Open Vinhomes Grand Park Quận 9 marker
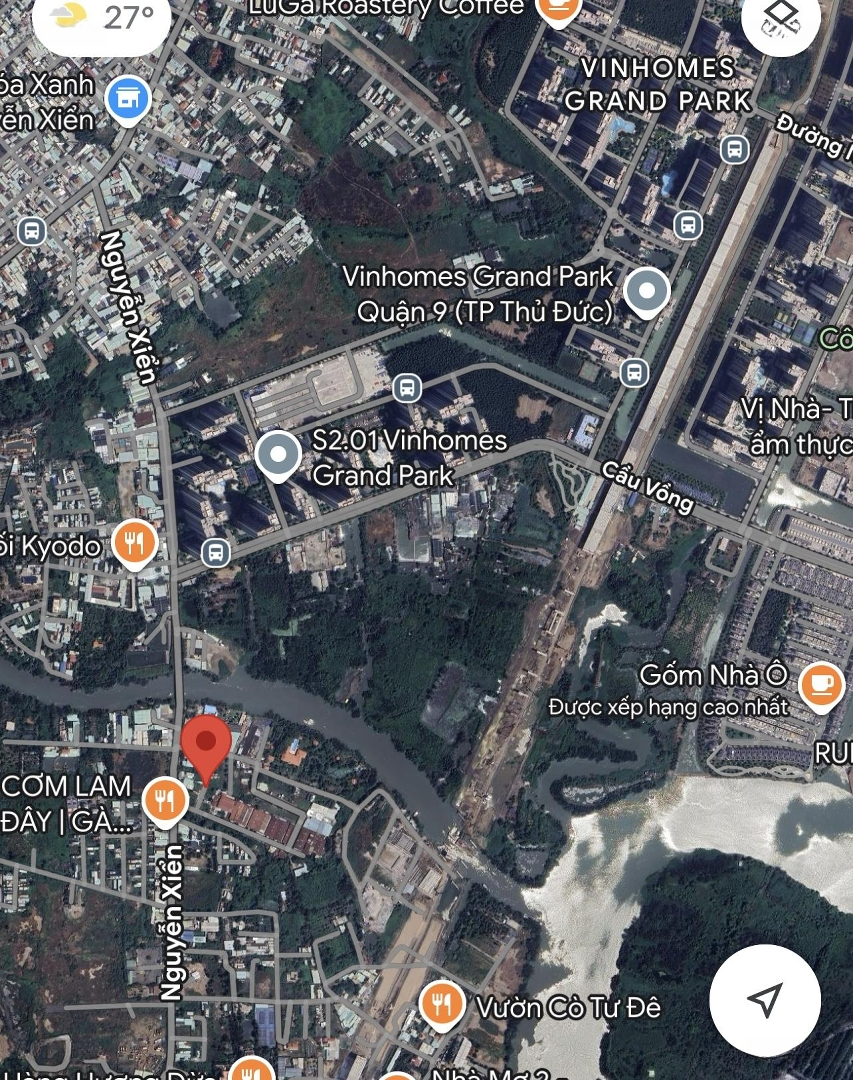Image resolution: width=853 pixels, height=1080 pixels. point(646,292)
